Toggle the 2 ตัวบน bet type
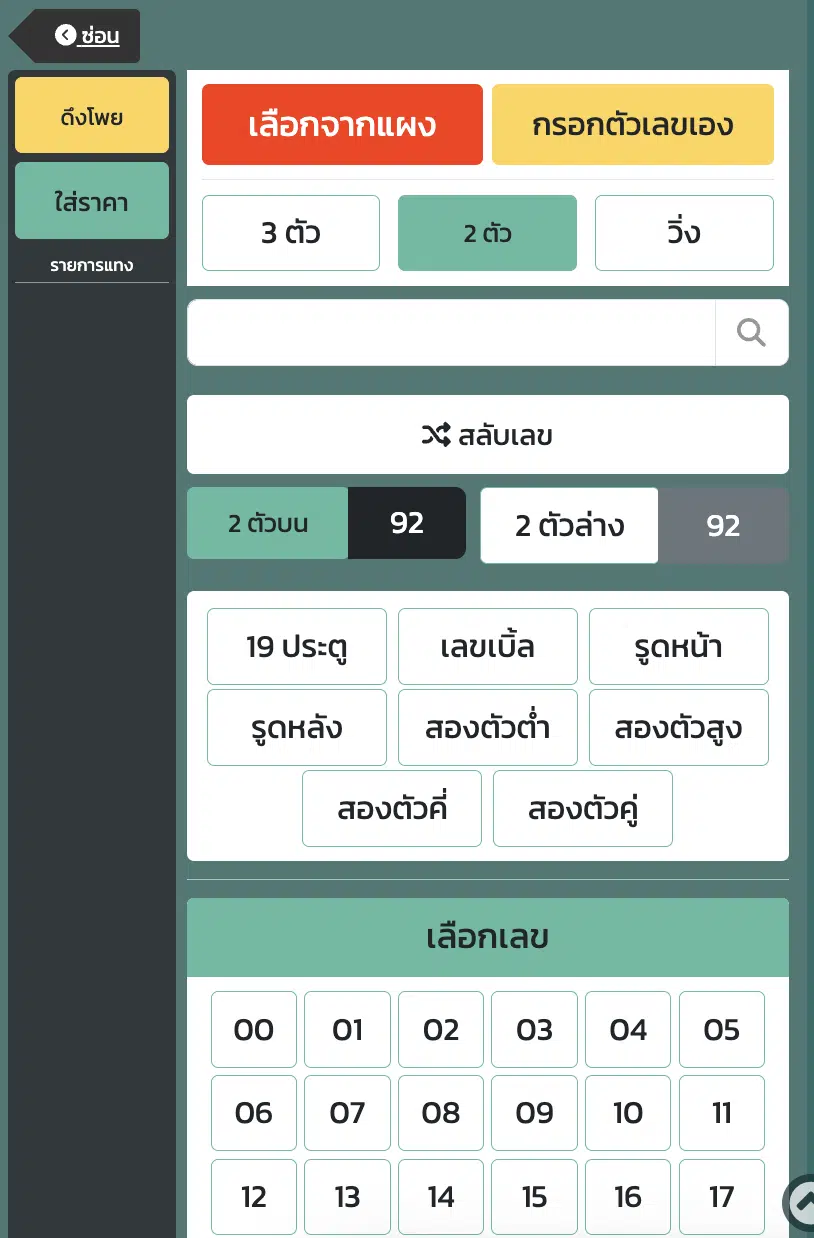814x1238 pixels. pyautogui.click(x=268, y=523)
